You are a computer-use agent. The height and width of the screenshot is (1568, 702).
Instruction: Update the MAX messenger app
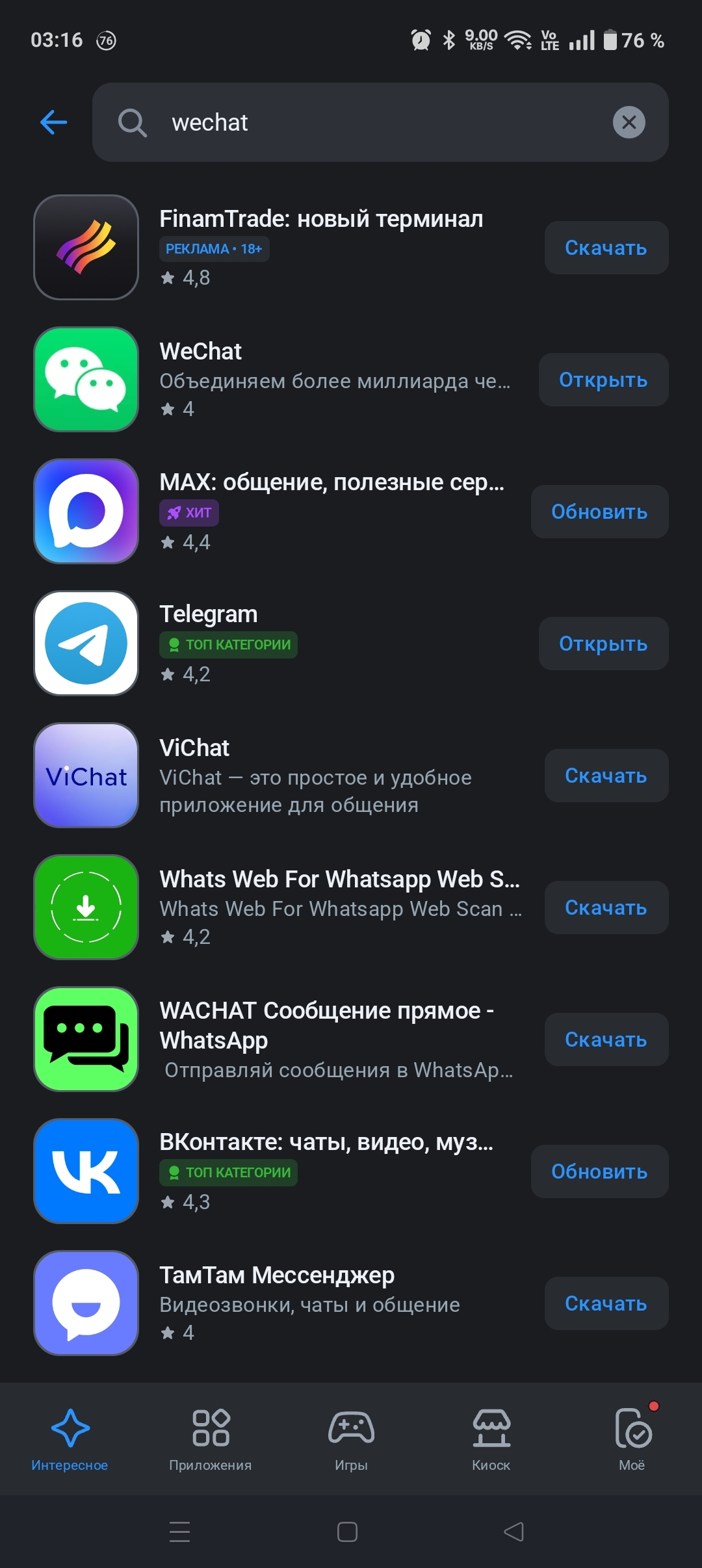pyautogui.click(x=599, y=512)
